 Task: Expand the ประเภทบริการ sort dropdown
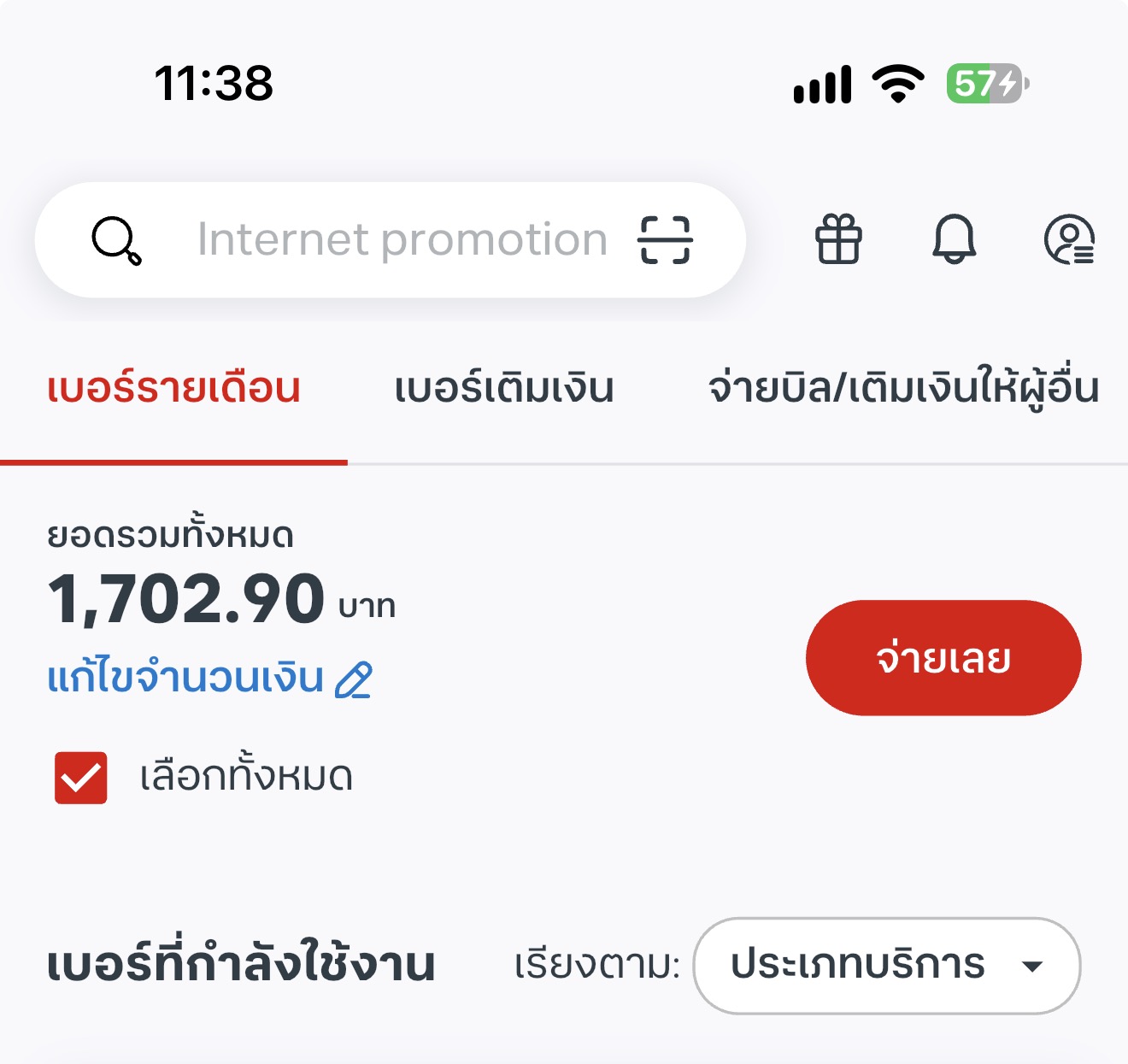pyautogui.click(x=887, y=966)
